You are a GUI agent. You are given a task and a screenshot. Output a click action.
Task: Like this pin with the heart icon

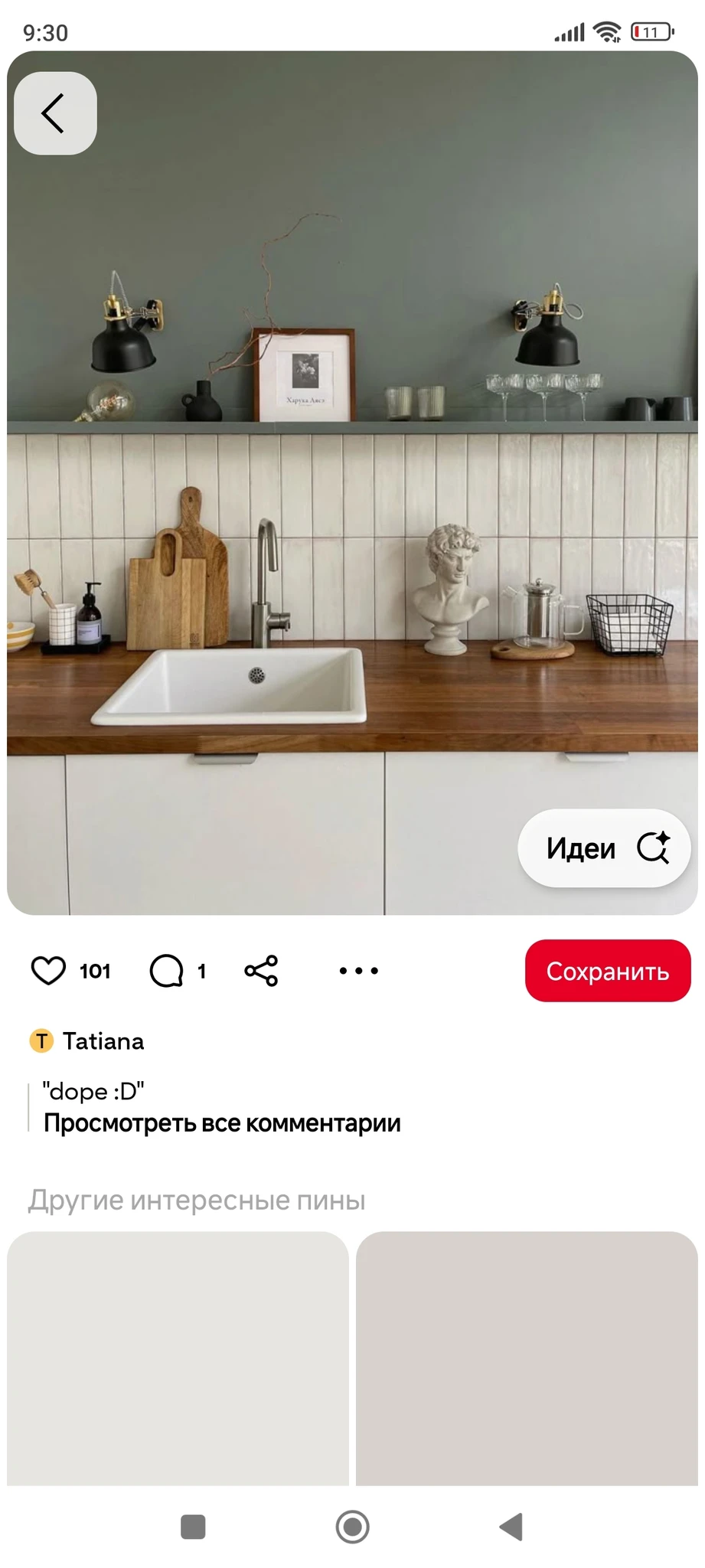(48, 971)
